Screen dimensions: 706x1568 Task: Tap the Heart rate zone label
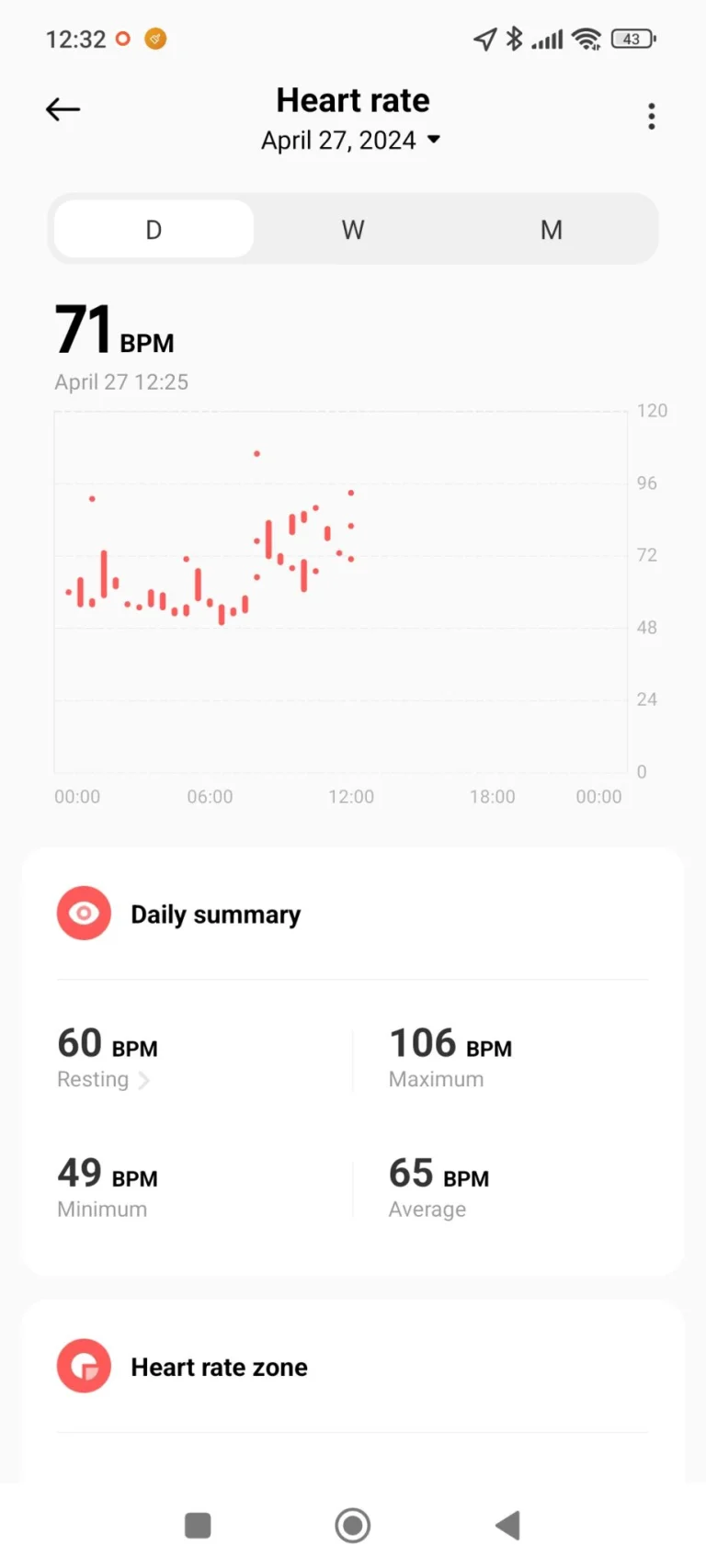(219, 1366)
